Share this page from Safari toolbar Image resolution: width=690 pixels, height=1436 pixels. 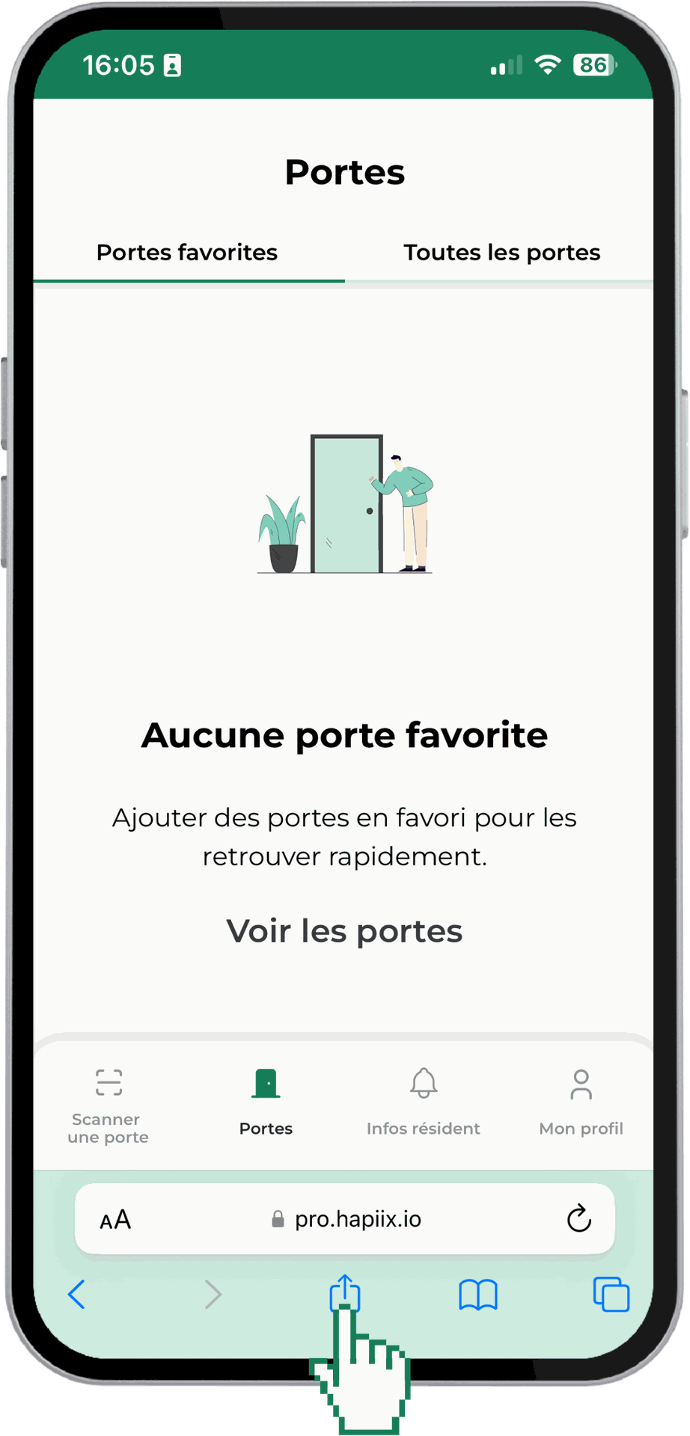pos(344,1293)
